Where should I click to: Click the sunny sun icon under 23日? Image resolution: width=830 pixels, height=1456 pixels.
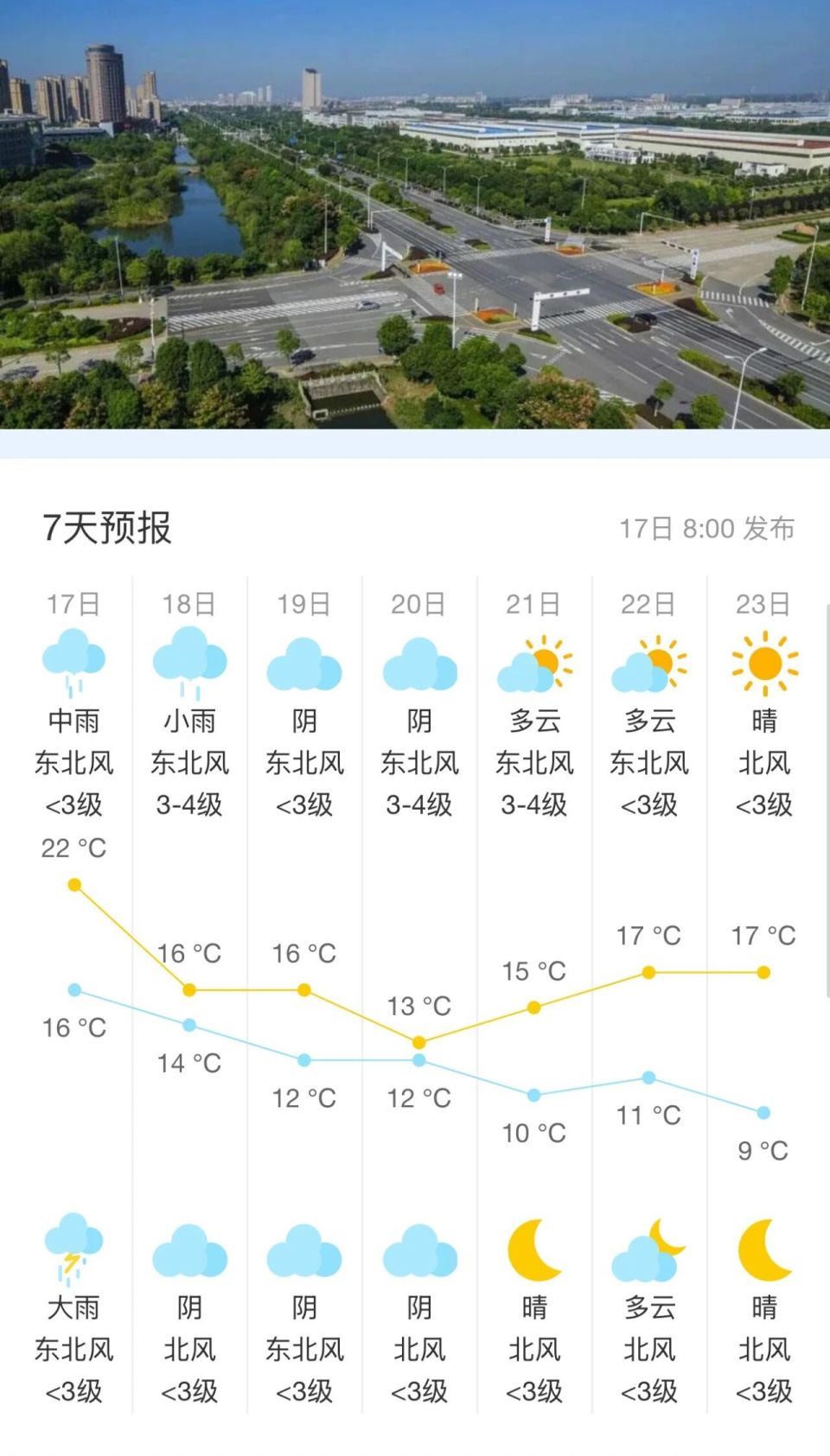click(764, 665)
